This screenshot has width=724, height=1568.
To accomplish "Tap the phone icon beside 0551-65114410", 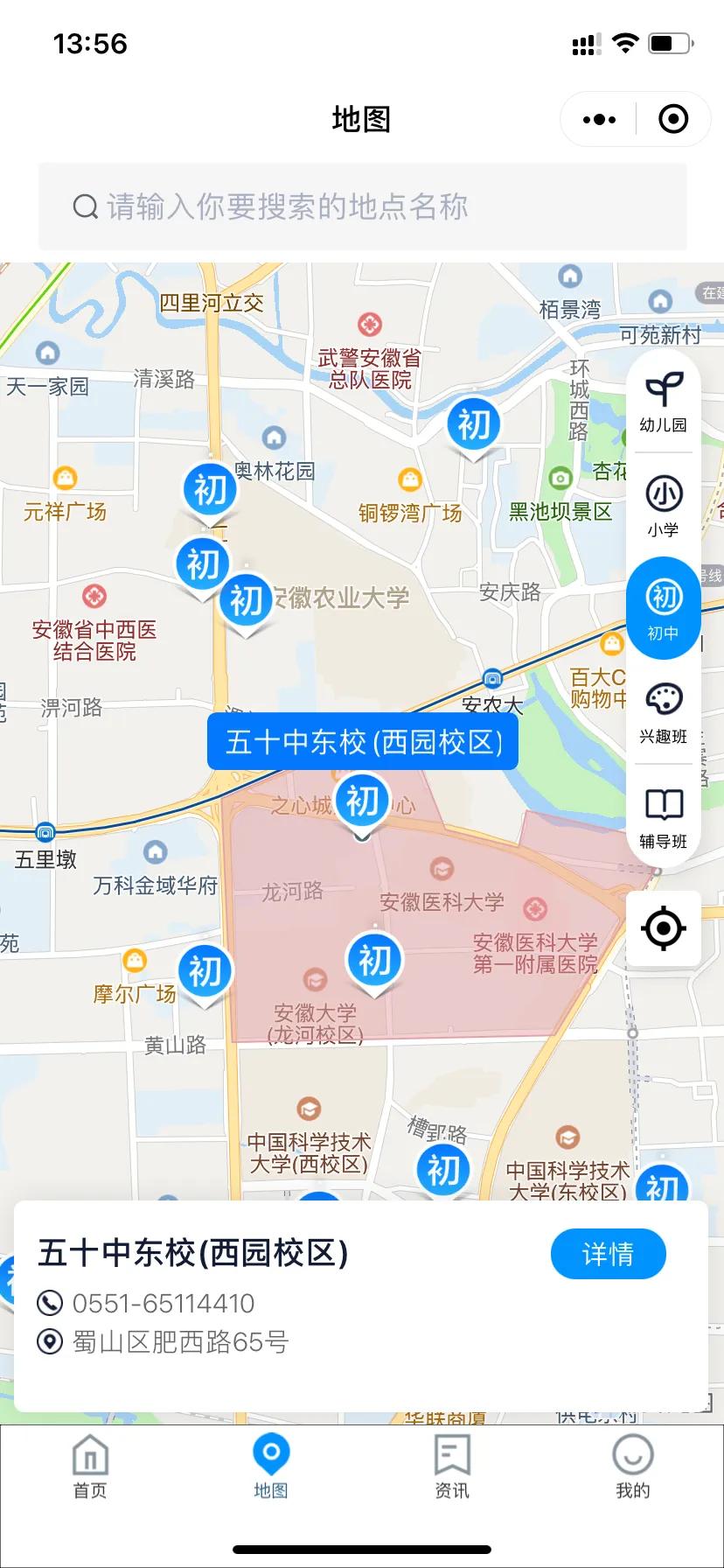I will pyautogui.click(x=52, y=1304).
